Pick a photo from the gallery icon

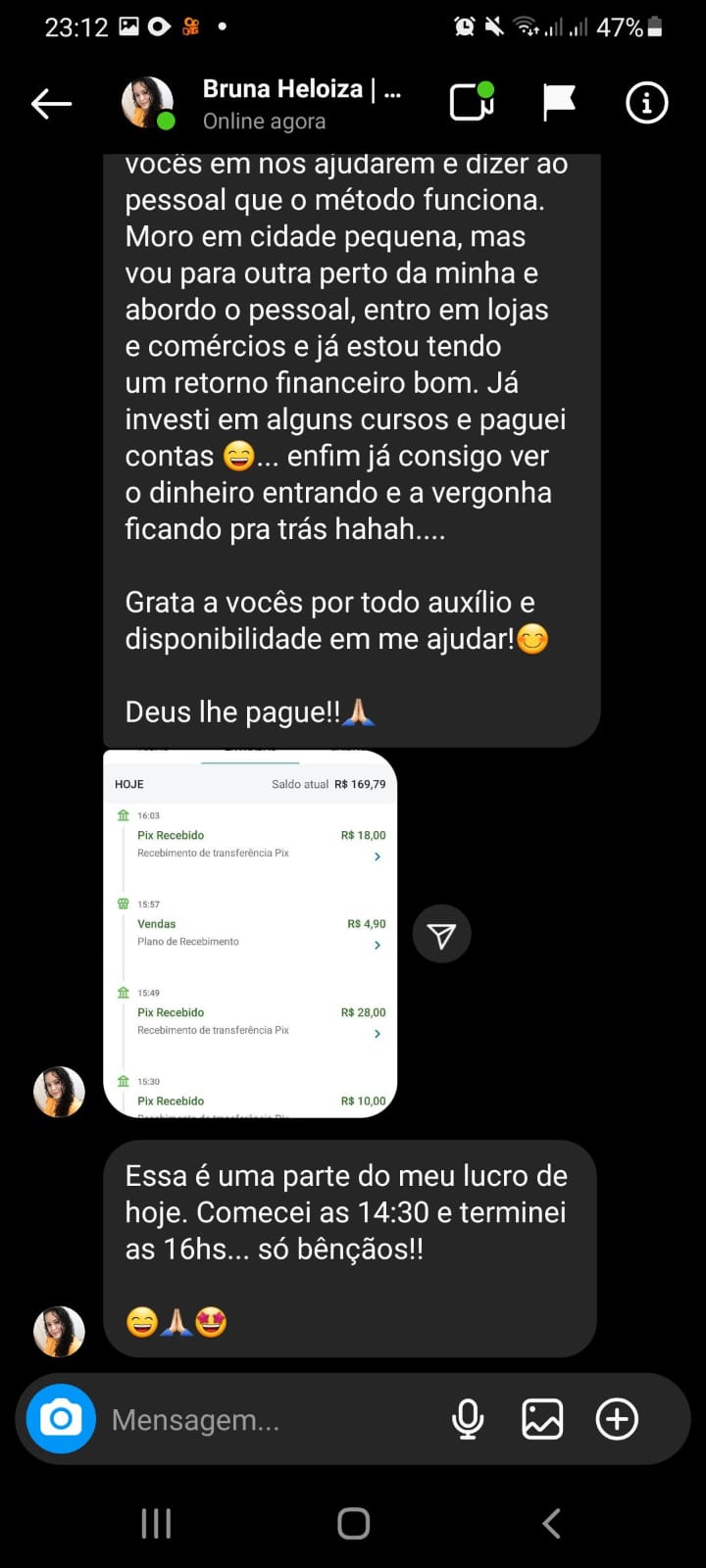[x=542, y=1419]
